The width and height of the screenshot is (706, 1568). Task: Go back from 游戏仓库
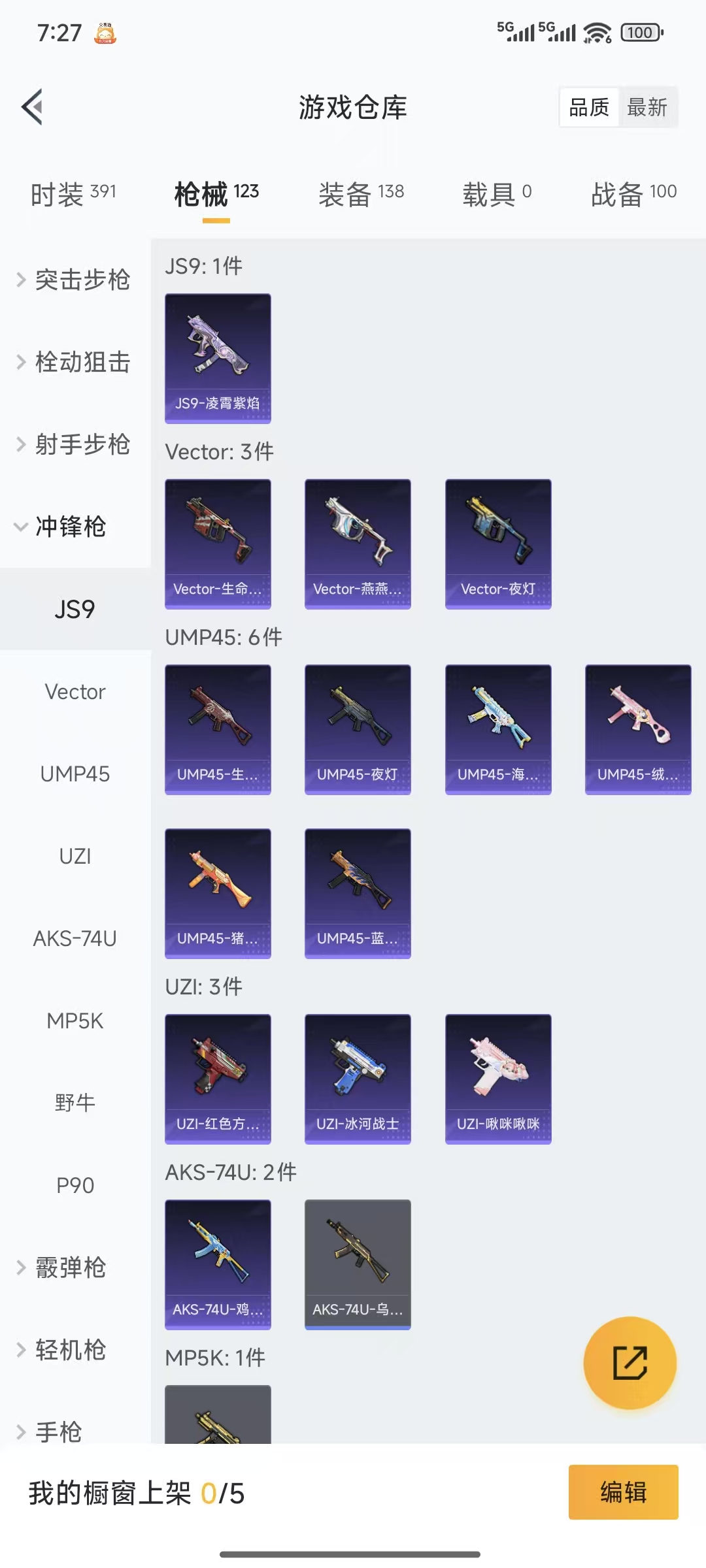coord(33,106)
